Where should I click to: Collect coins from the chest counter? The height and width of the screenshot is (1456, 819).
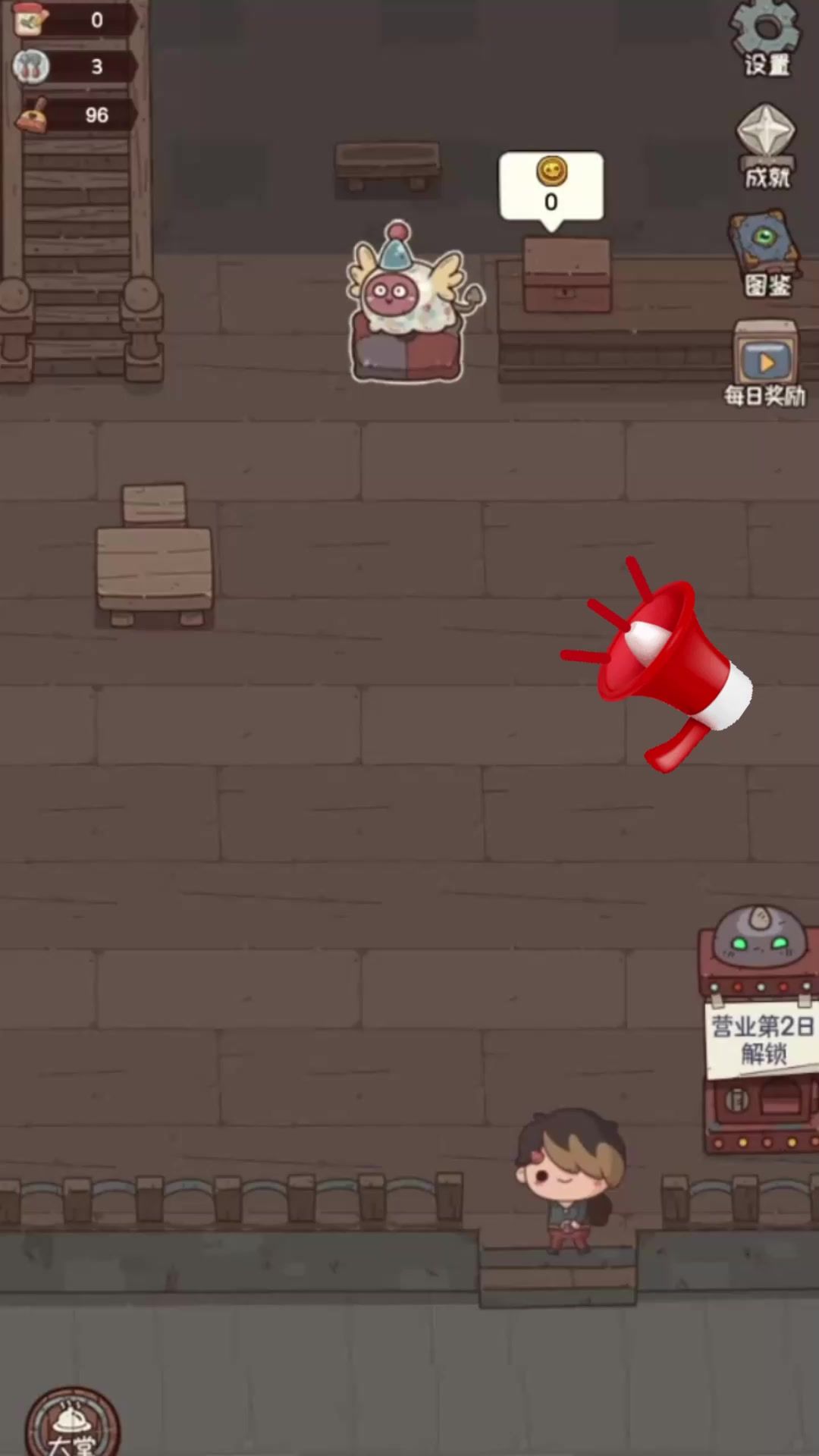566,273
